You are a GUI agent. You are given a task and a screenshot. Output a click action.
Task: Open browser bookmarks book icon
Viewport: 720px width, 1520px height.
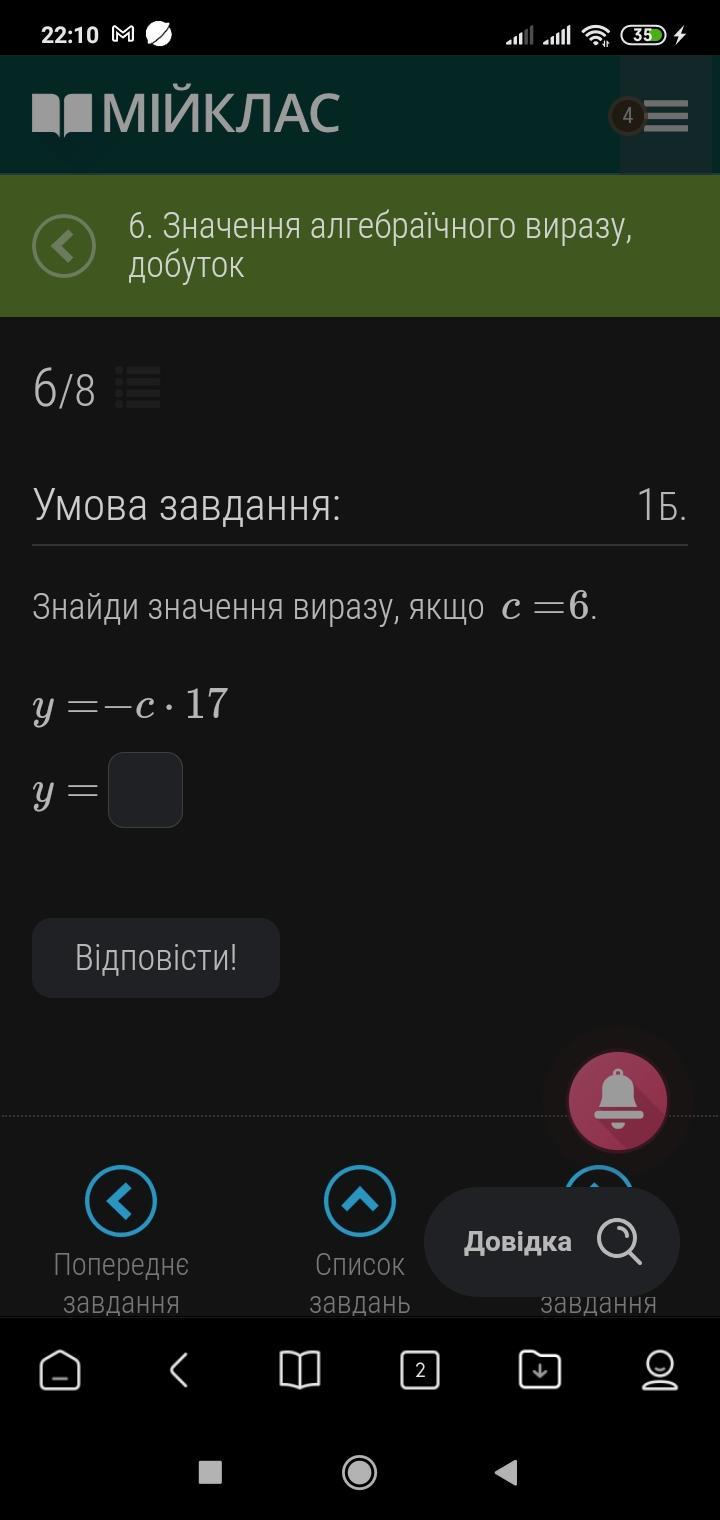pyautogui.click(x=300, y=1370)
